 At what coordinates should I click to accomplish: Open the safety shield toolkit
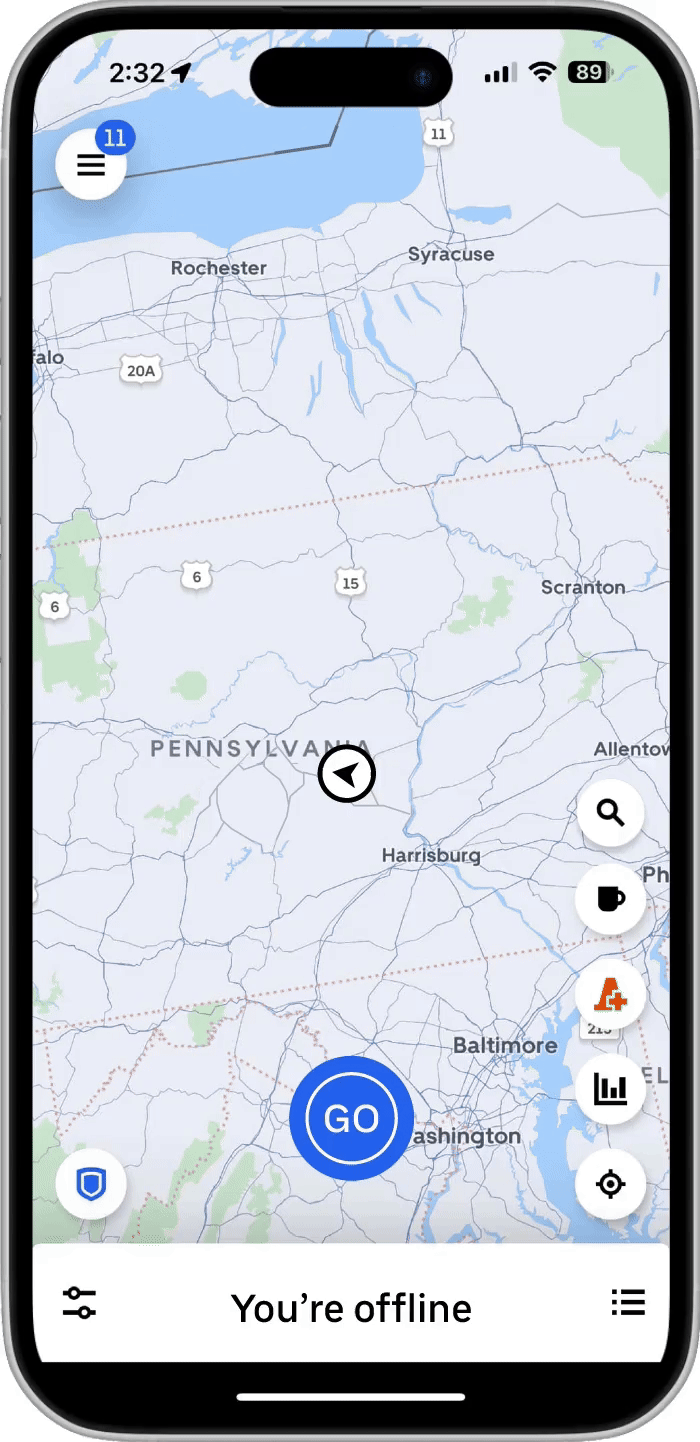click(91, 1185)
